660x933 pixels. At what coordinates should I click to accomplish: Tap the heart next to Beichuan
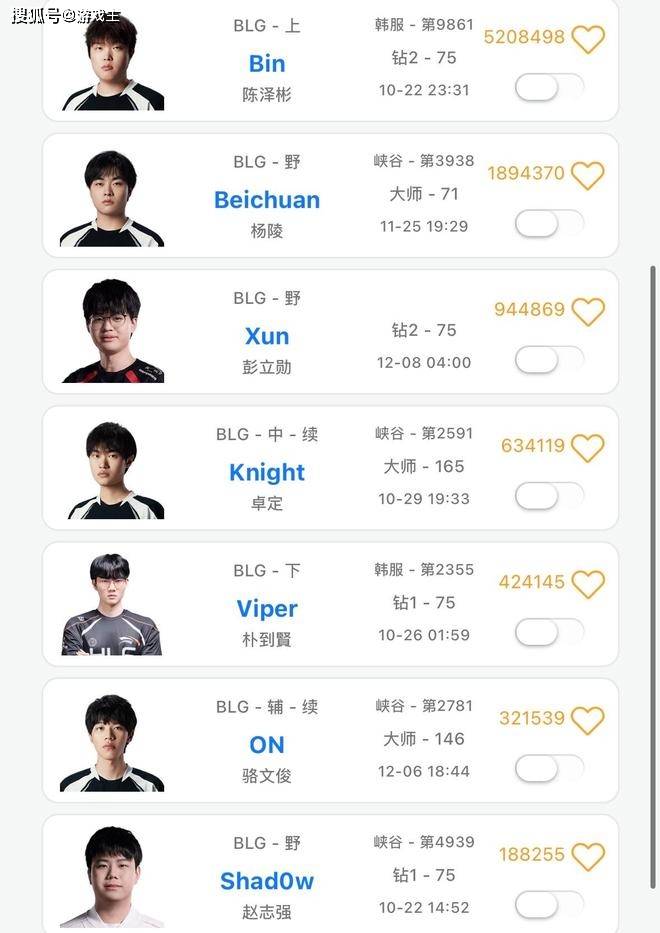588,175
